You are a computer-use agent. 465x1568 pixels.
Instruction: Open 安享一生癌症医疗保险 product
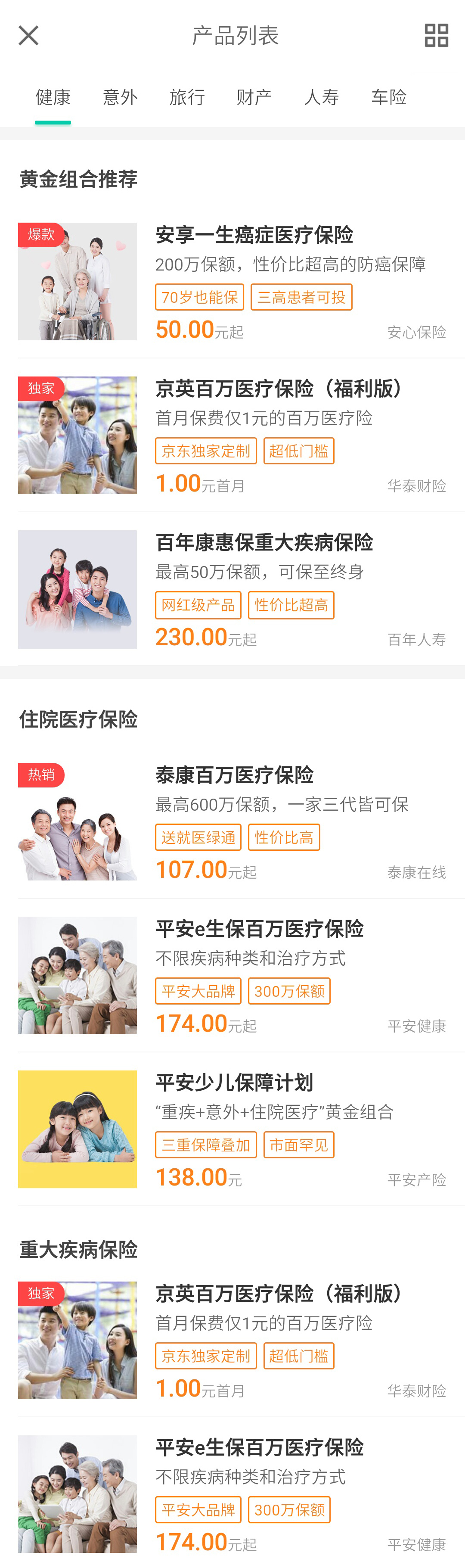[254, 235]
